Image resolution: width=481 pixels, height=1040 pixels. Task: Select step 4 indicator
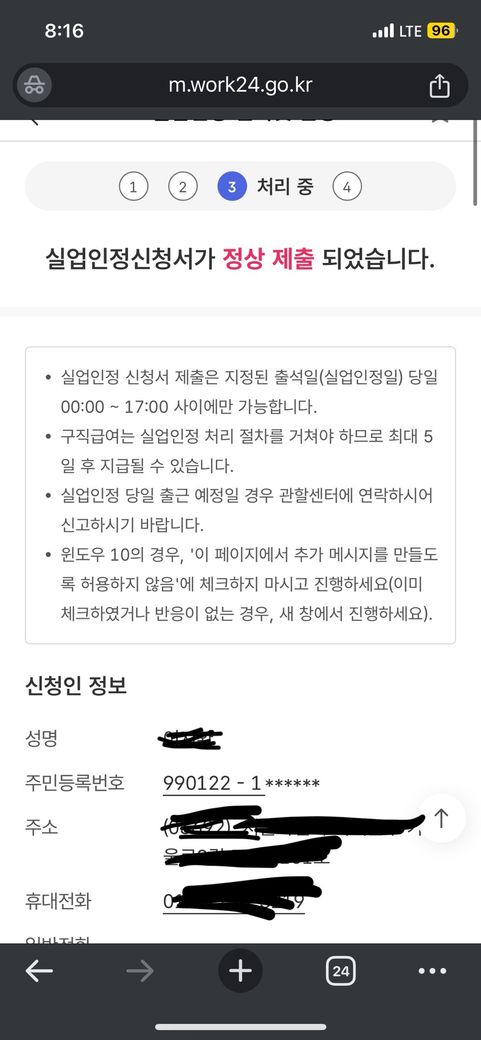(347, 187)
